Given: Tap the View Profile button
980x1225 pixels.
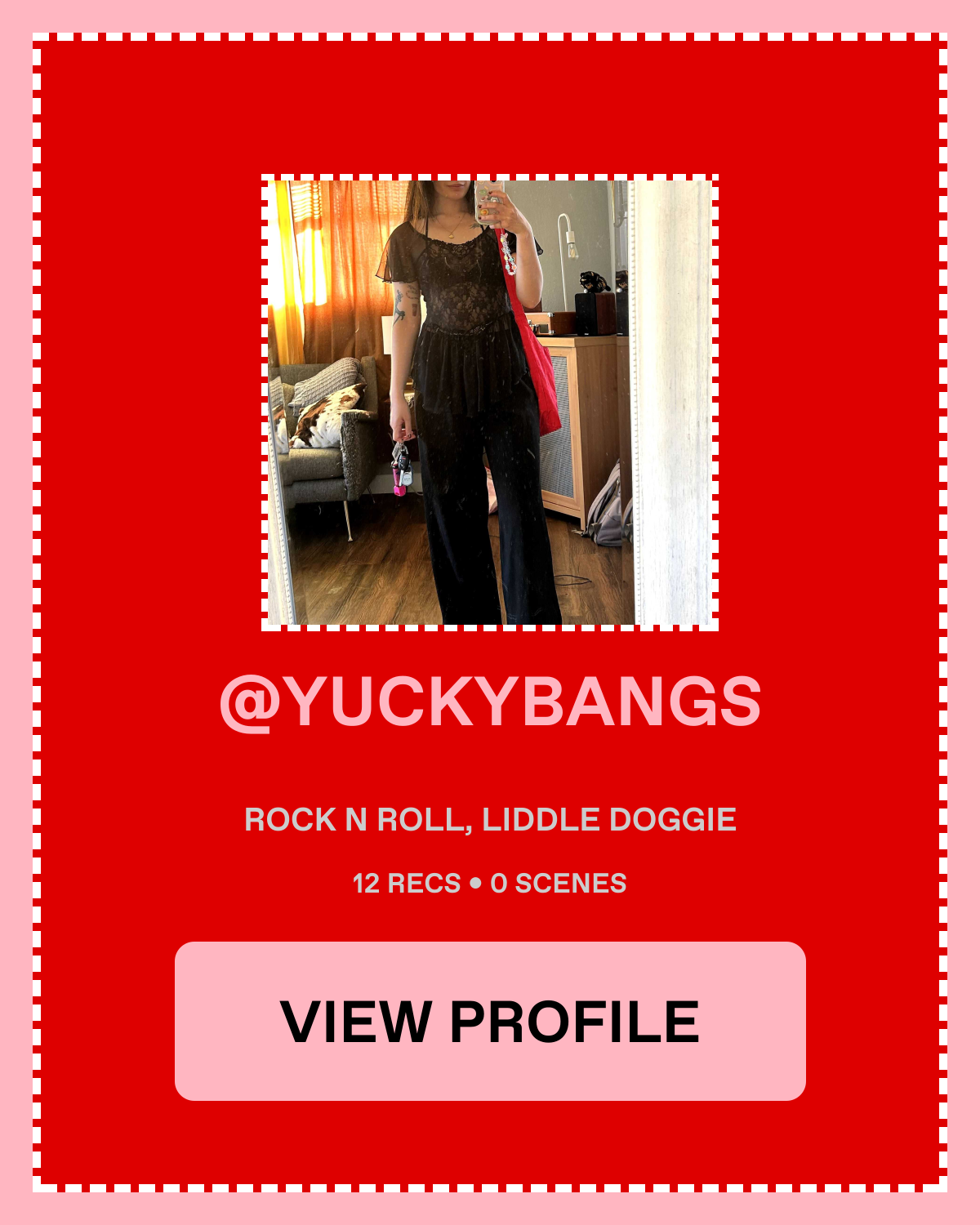Looking at the screenshot, I should coord(490,1021).
